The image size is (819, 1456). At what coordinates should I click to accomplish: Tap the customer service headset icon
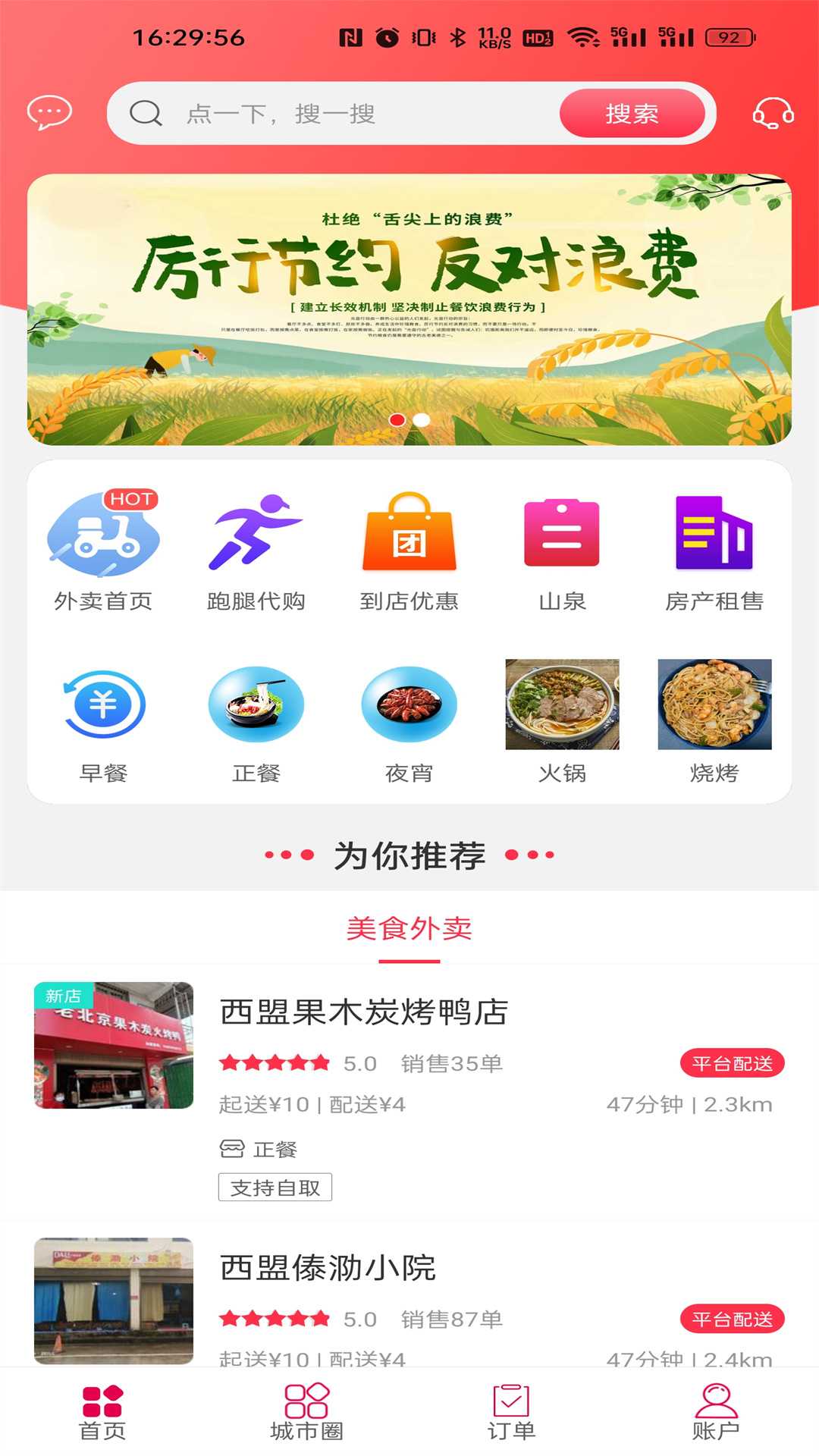770,115
